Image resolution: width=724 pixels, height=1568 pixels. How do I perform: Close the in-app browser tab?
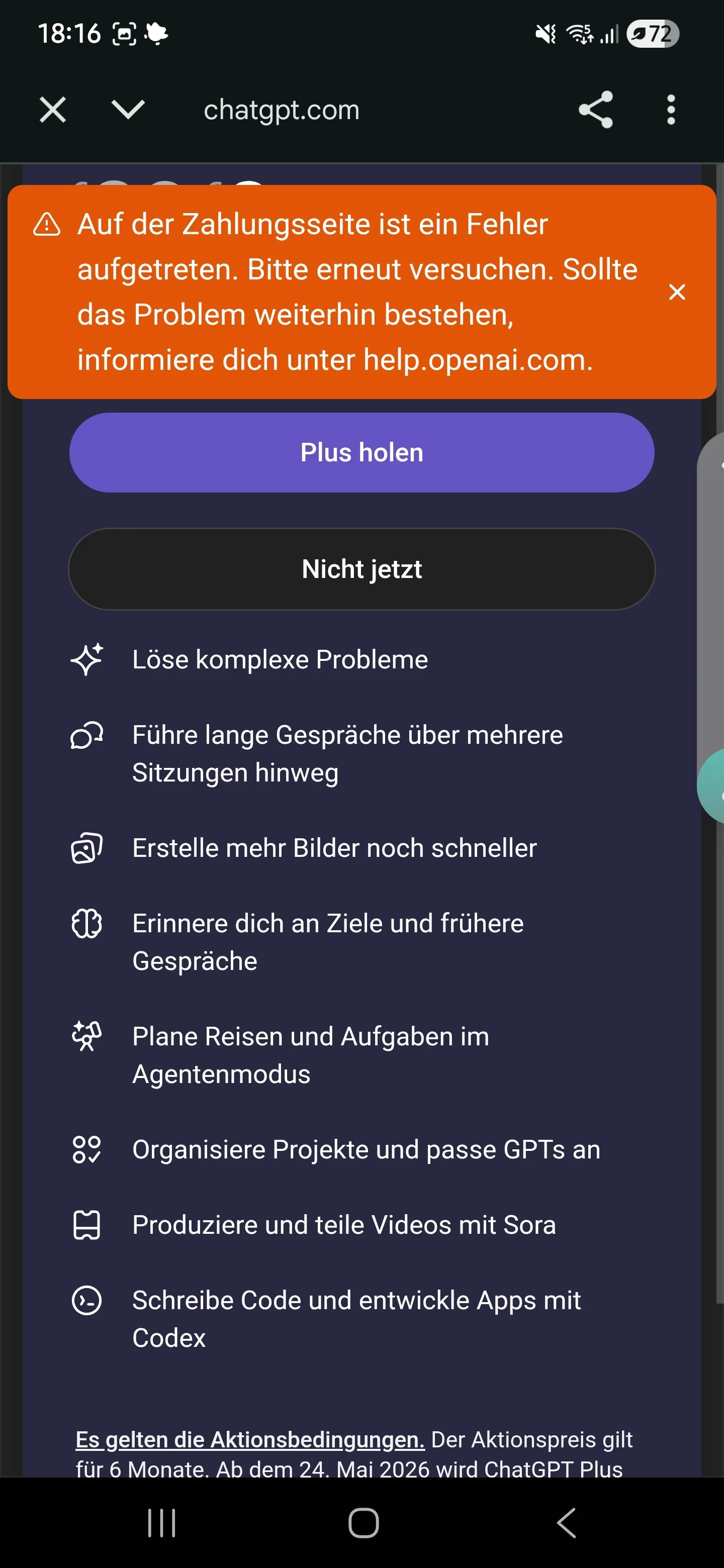tap(53, 110)
